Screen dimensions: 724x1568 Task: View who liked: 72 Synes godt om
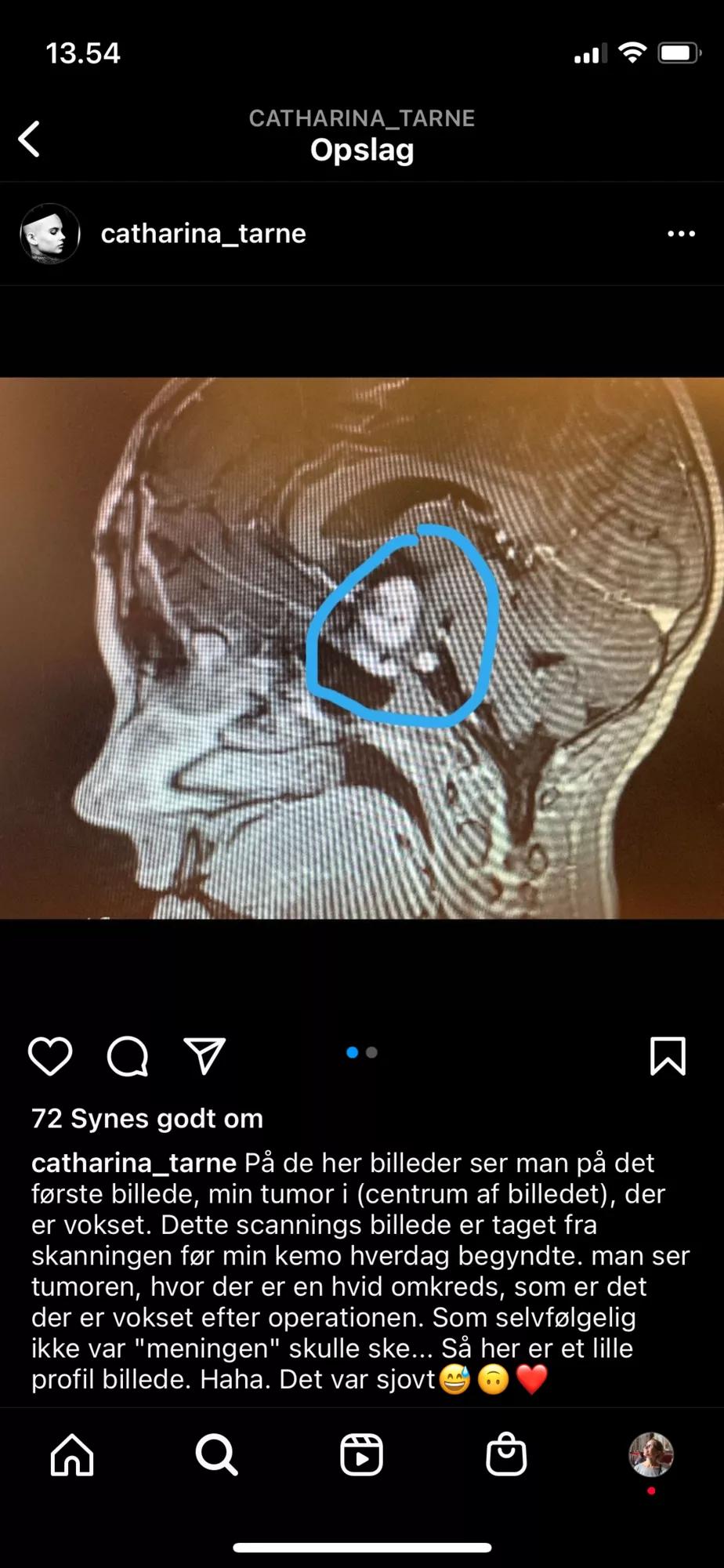pos(147,1118)
